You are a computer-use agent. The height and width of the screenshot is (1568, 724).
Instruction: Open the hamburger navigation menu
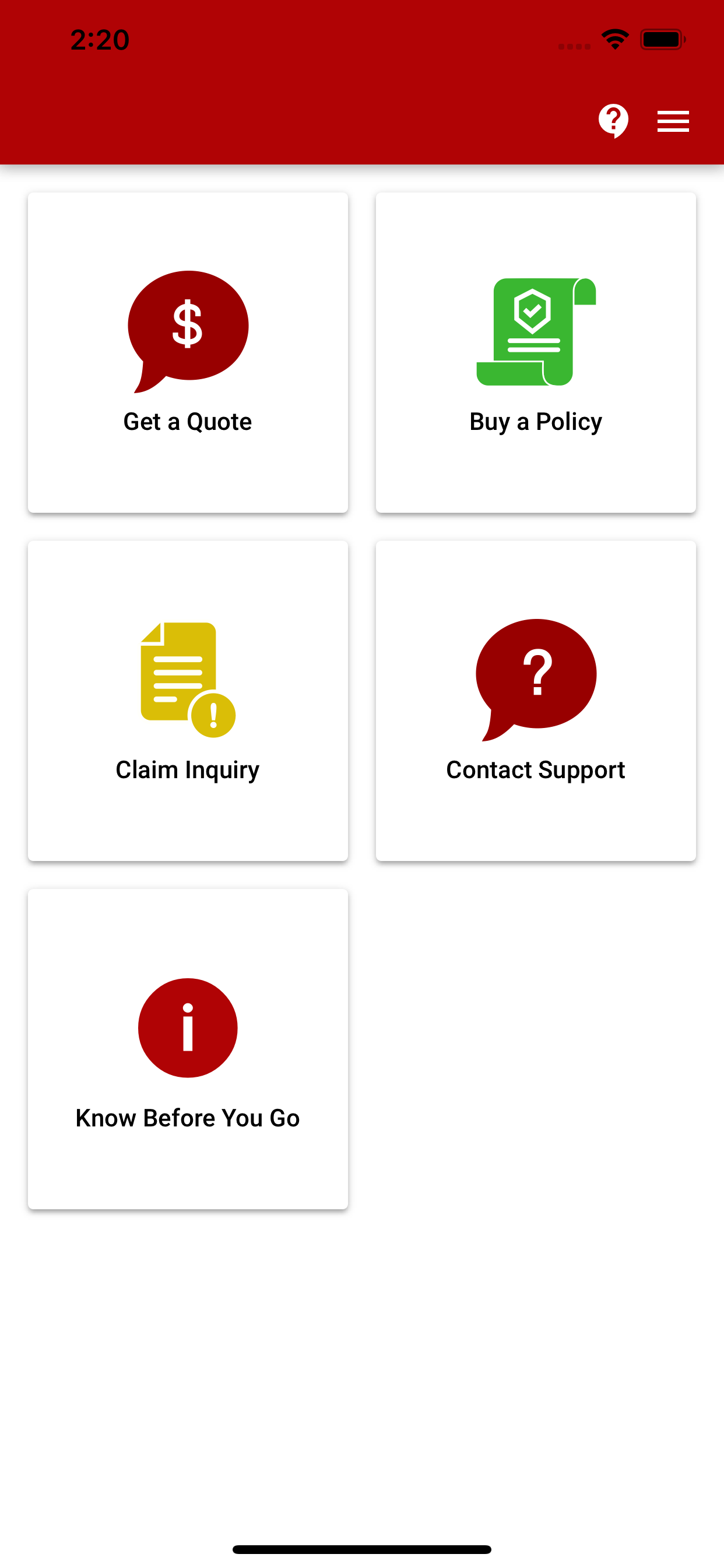(673, 121)
